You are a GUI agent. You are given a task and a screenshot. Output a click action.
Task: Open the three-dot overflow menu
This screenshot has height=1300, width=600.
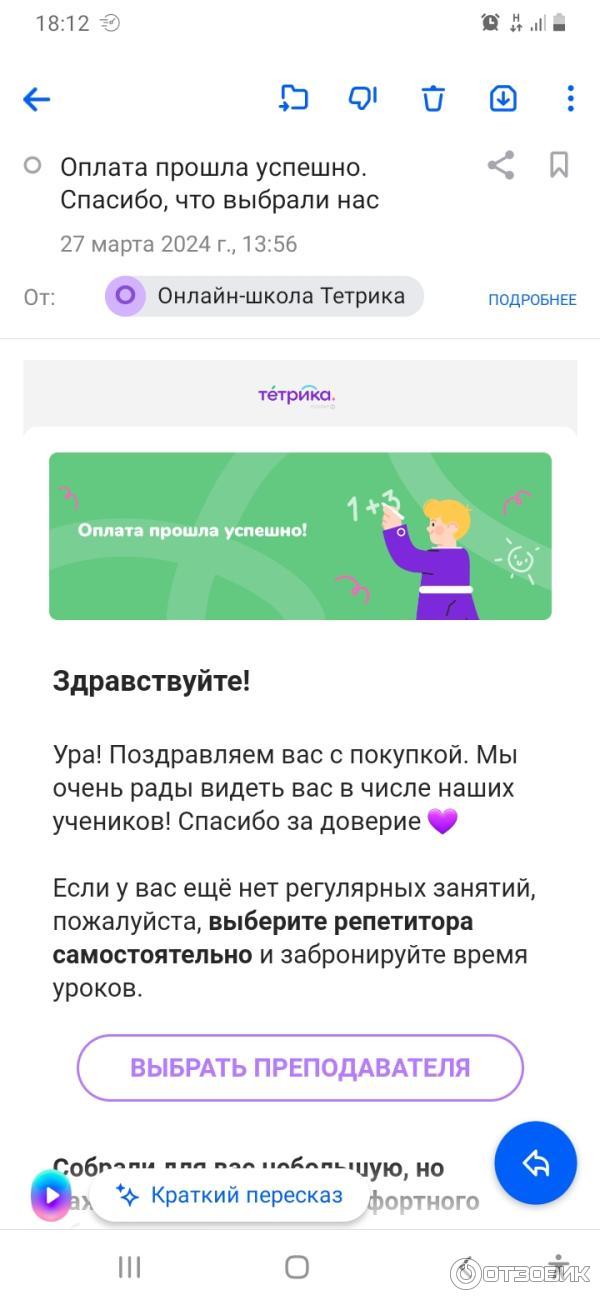pos(570,98)
